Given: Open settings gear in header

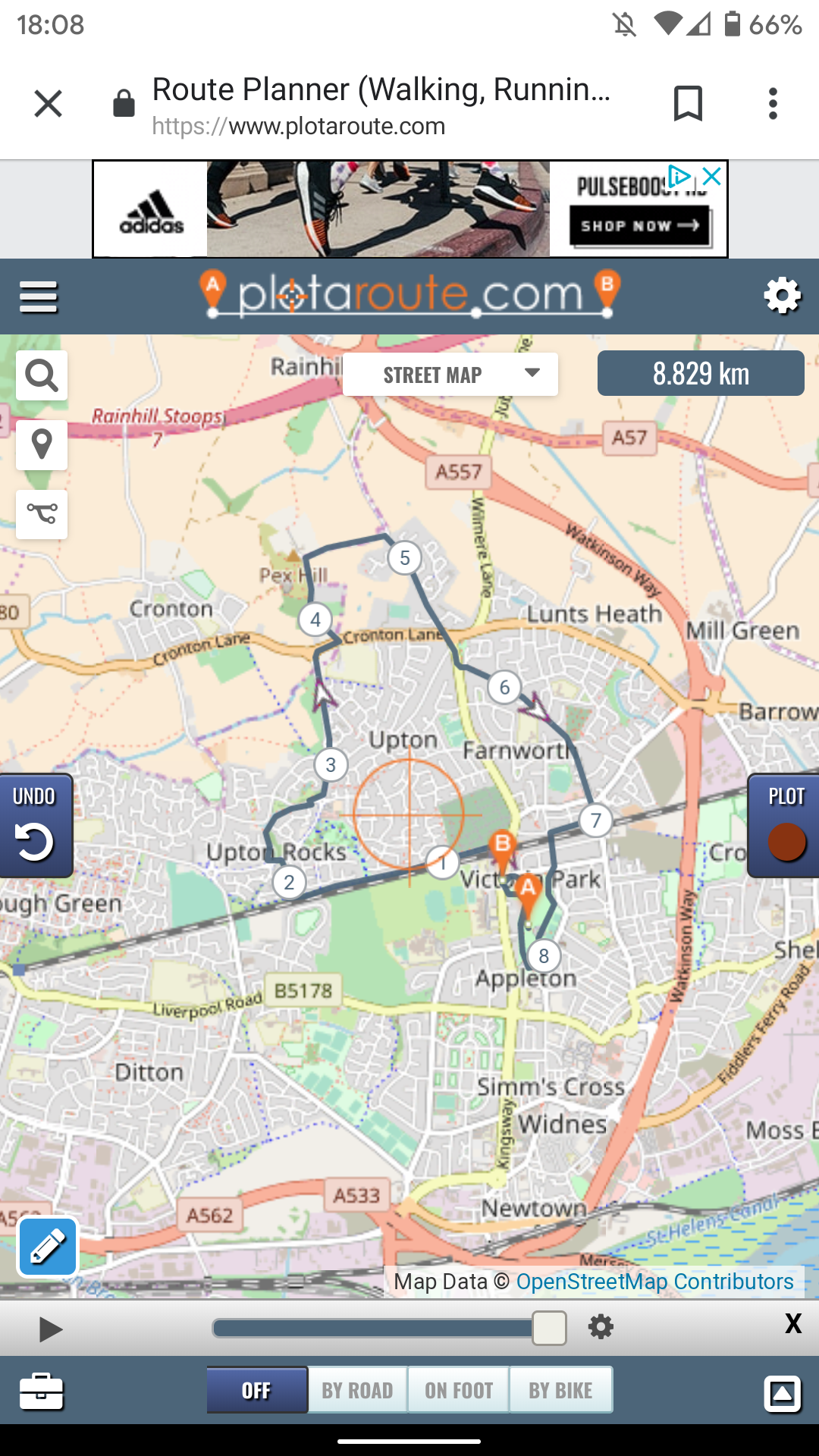Looking at the screenshot, I should pyautogui.click(x=782, y=296).
